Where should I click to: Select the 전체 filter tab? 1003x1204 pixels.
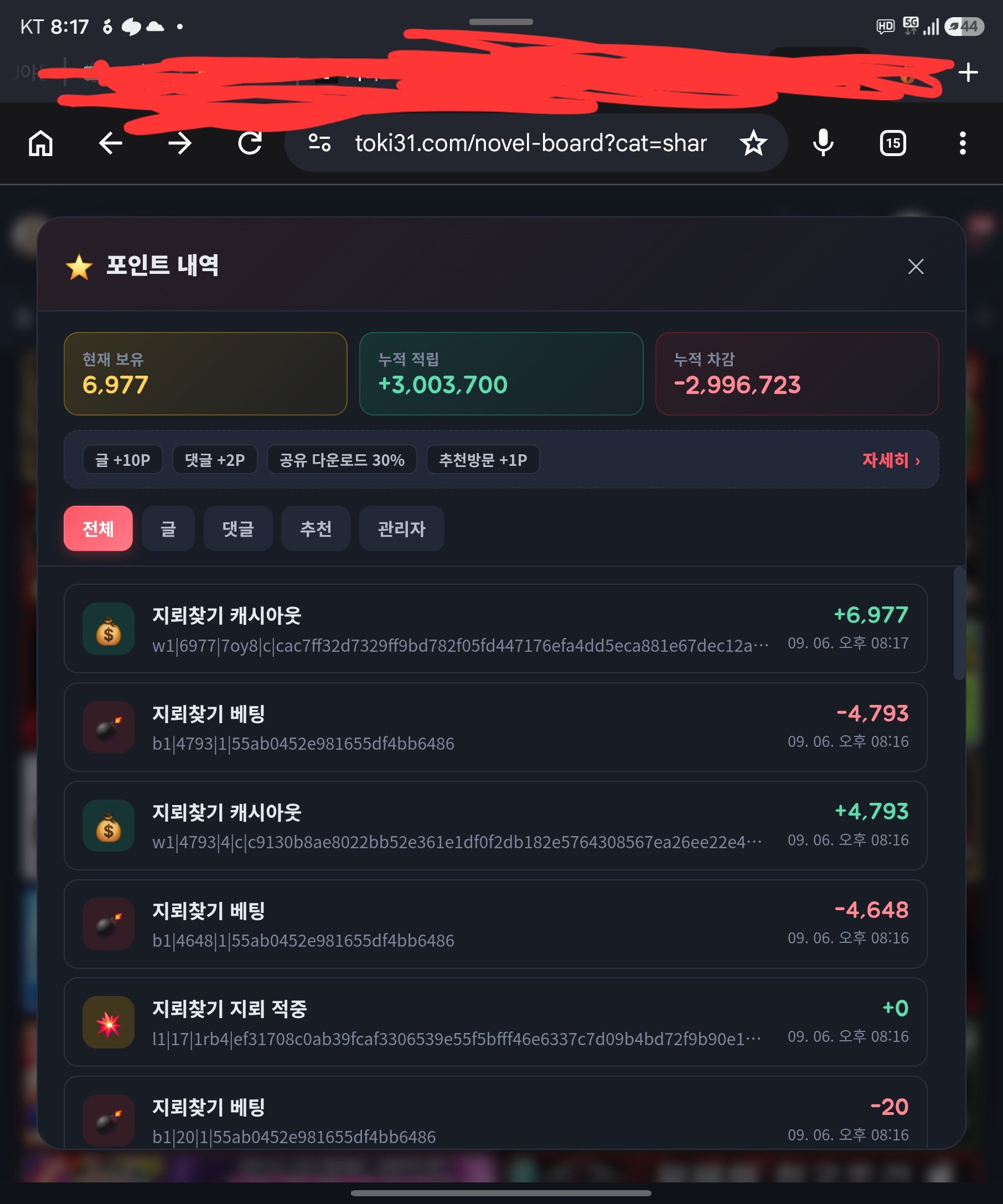(x=98, y=528)
